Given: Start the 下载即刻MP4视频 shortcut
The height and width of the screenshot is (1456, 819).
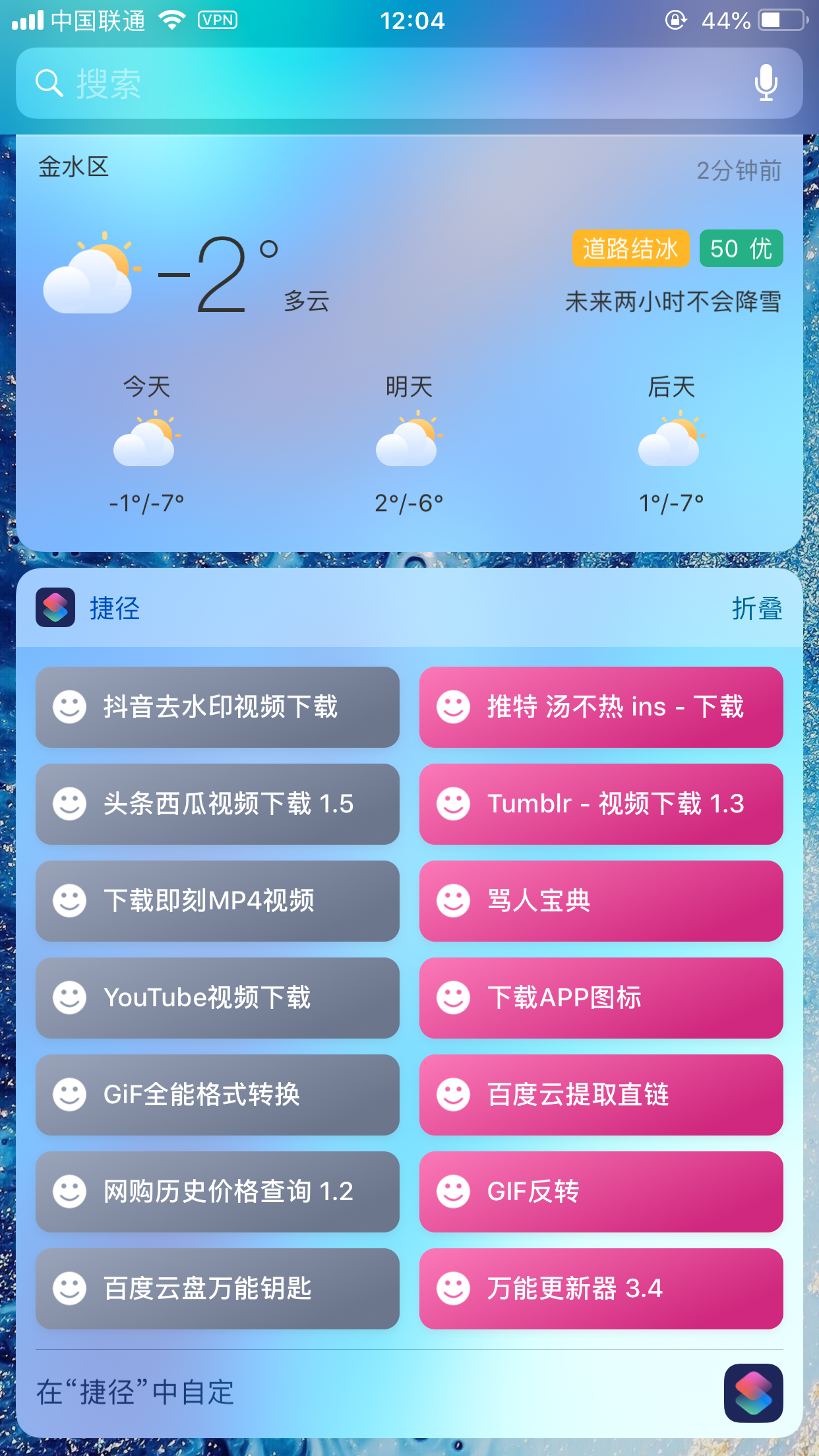Looking at the screenshot, I should (x=218, y=901).
